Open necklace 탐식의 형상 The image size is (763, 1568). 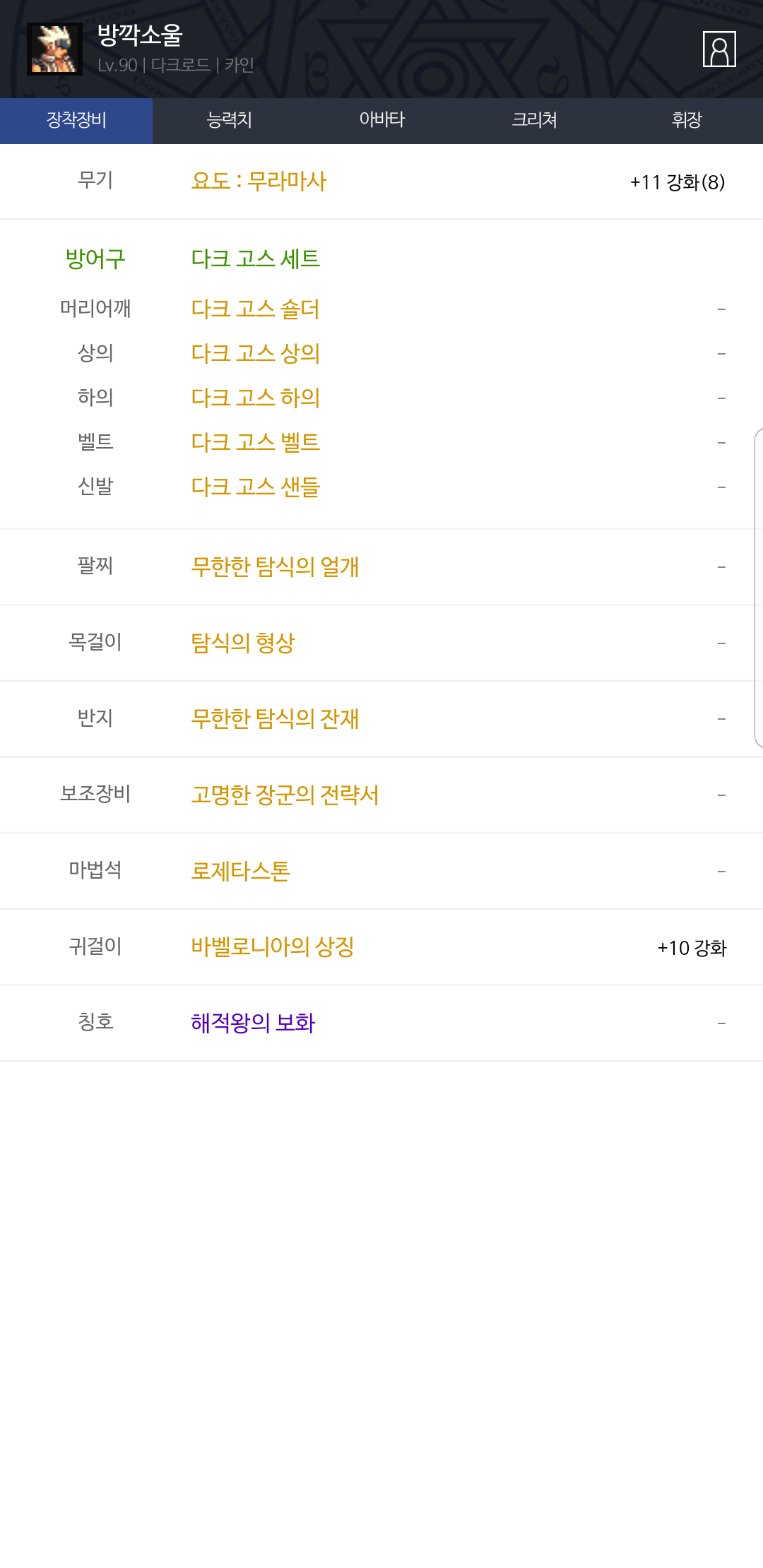243,643
